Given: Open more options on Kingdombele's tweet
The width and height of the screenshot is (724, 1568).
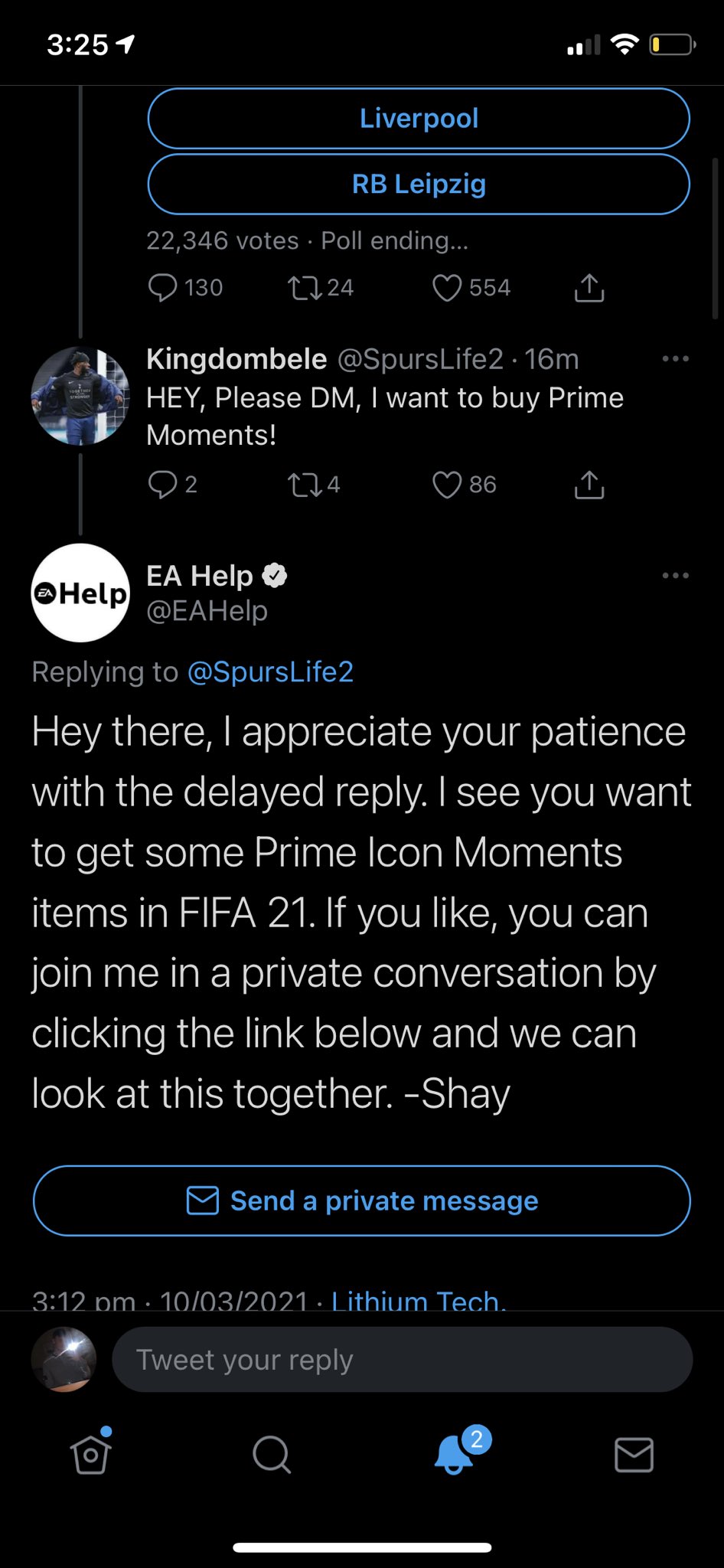Looking at the screenshot, I should [x=675, y=358].
